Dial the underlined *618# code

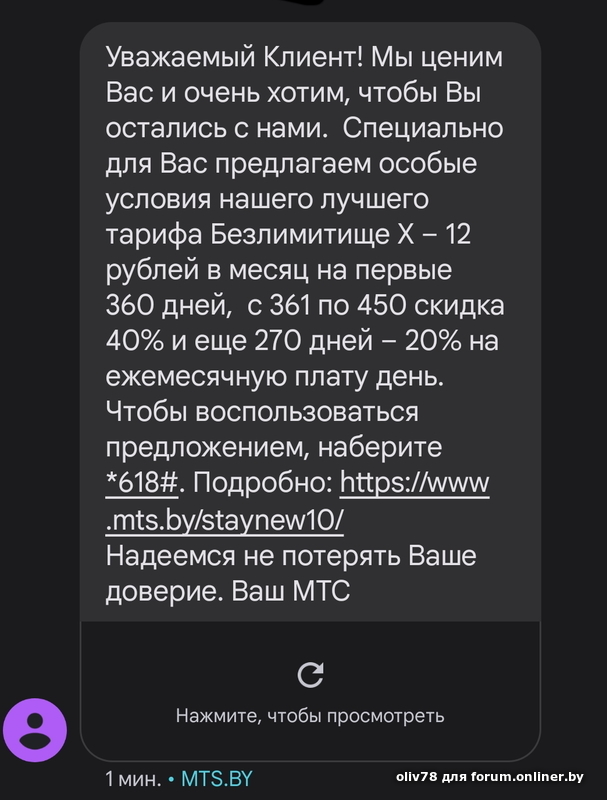[x=142, y=484]
